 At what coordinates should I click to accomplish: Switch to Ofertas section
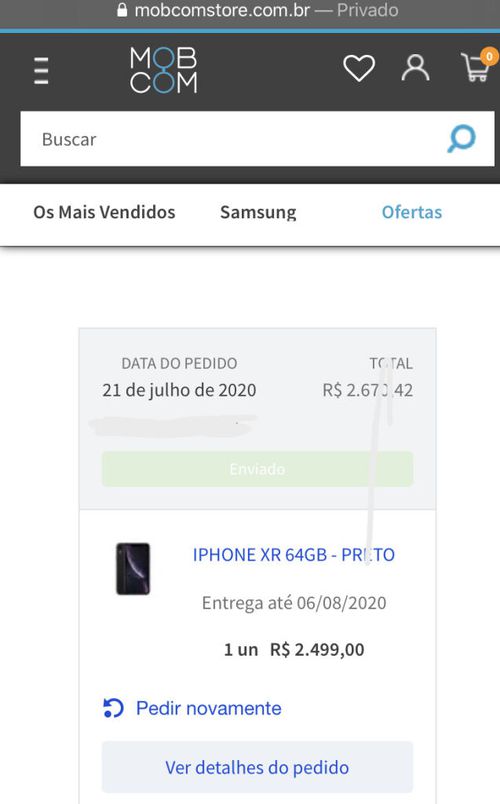coord(412,212)
